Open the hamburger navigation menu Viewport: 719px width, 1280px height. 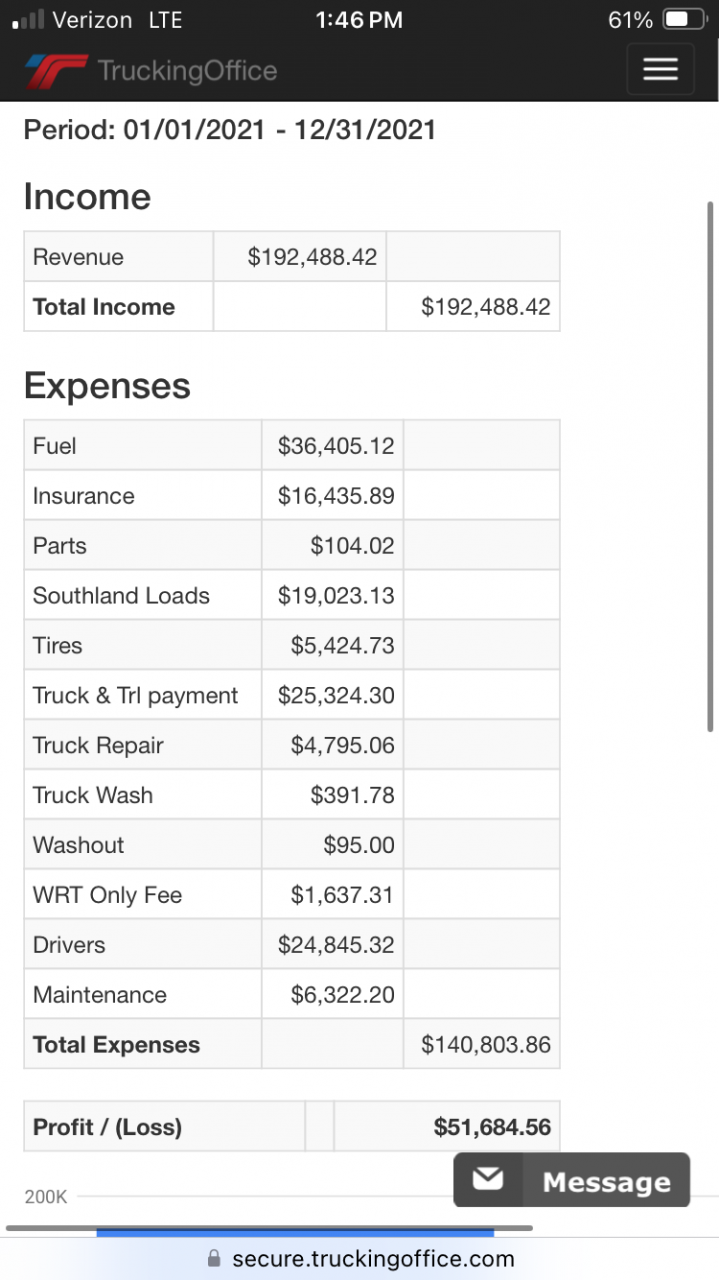click(x=660, y=69)
